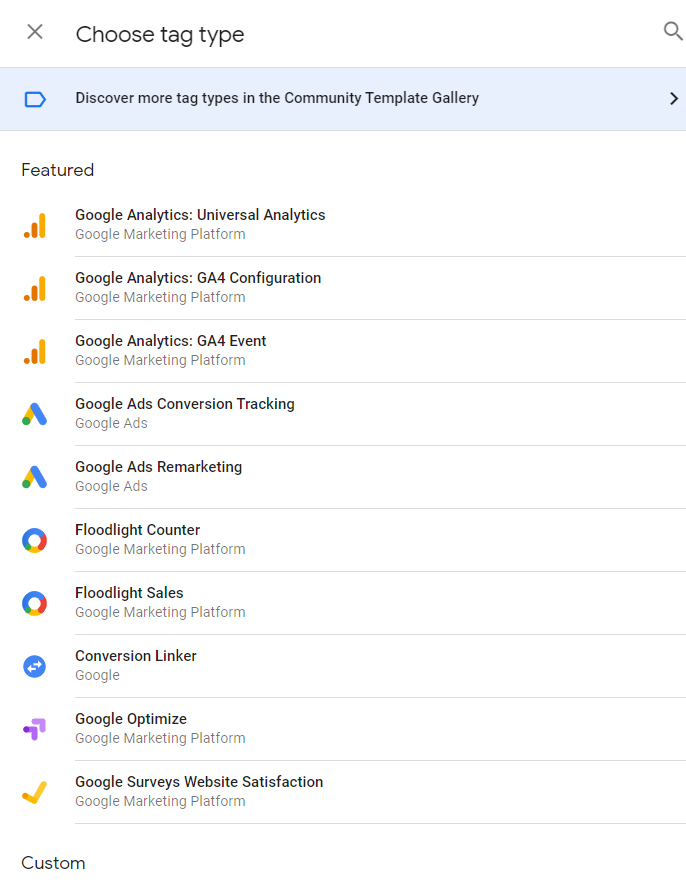Select Google Surveys Website Satisfaction

[x=199, y=791]
